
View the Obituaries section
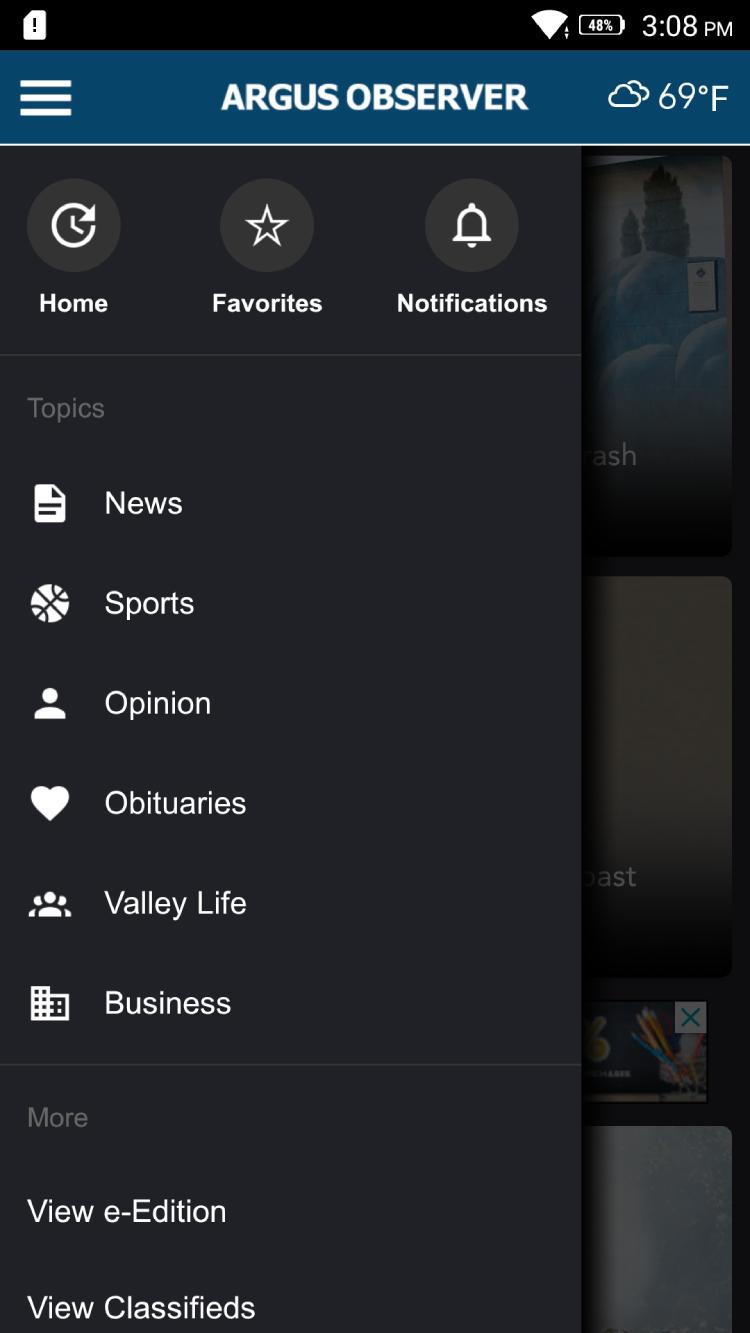(x=175, y=803)
